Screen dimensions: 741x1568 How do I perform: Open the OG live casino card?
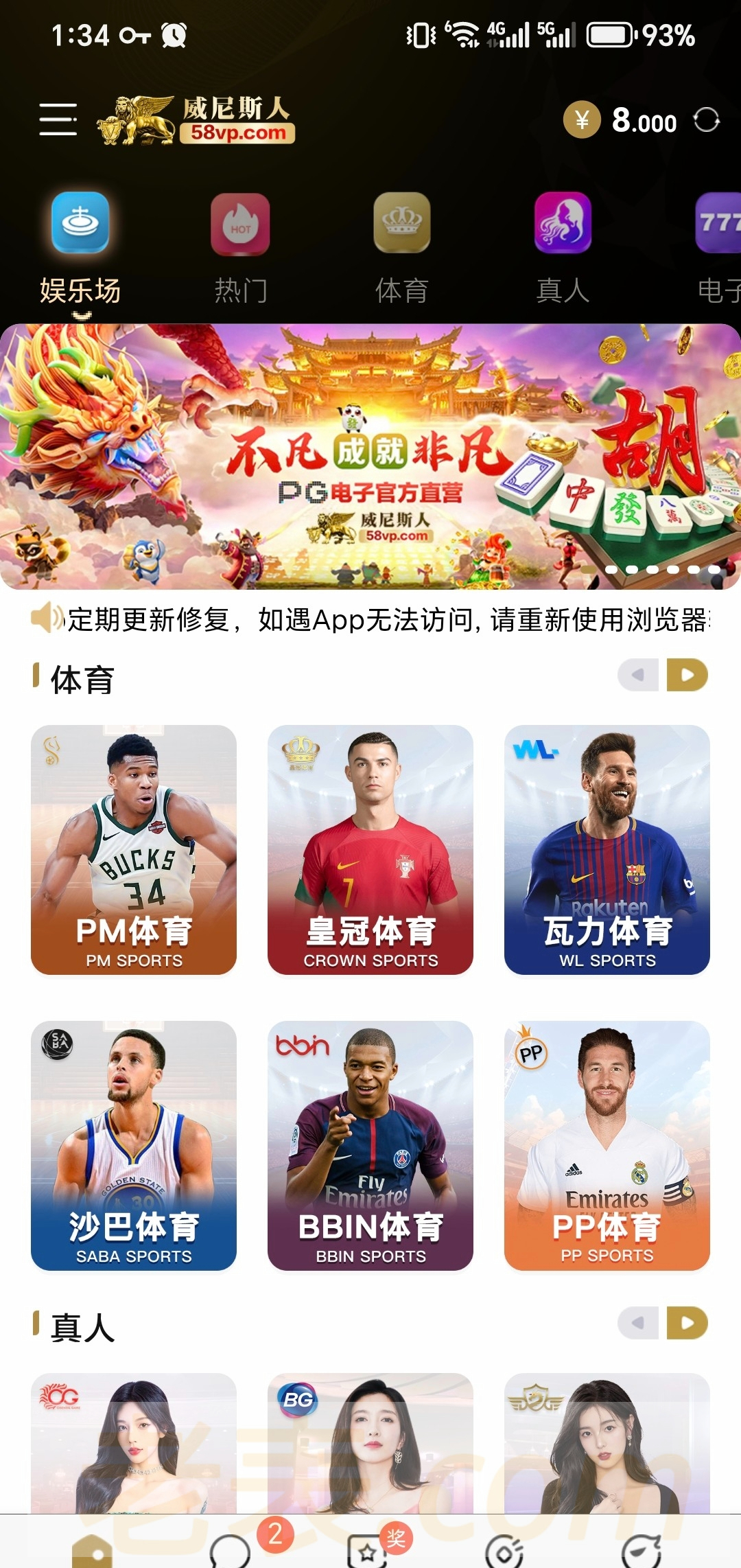coord(134,1442)
